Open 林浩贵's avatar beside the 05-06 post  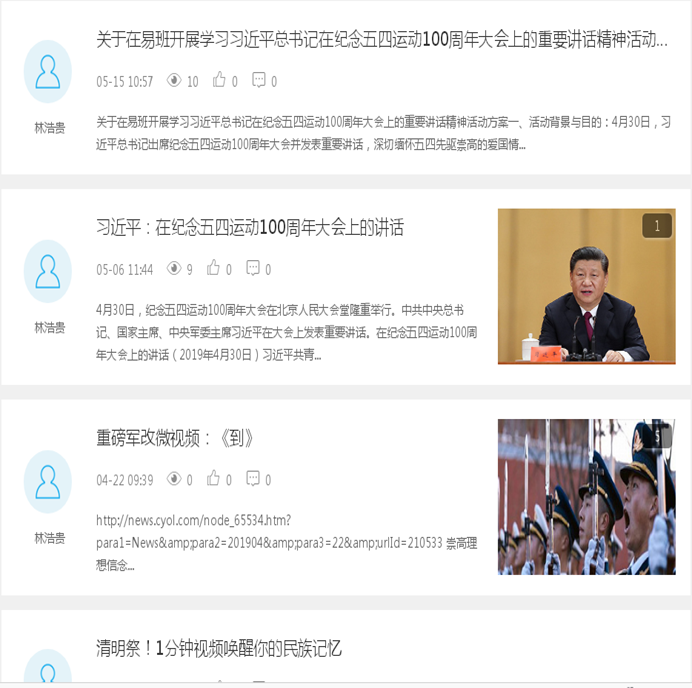(48, 271)
